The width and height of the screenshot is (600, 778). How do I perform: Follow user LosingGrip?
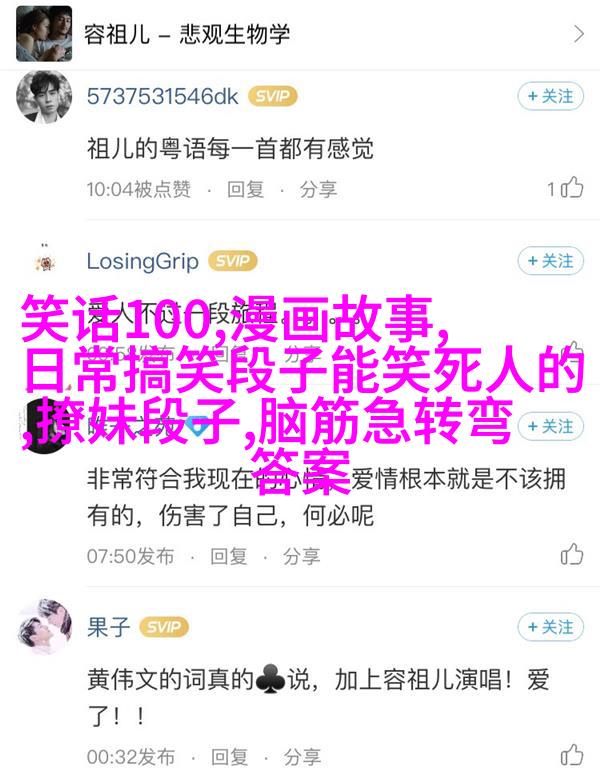tap(550, 262)
